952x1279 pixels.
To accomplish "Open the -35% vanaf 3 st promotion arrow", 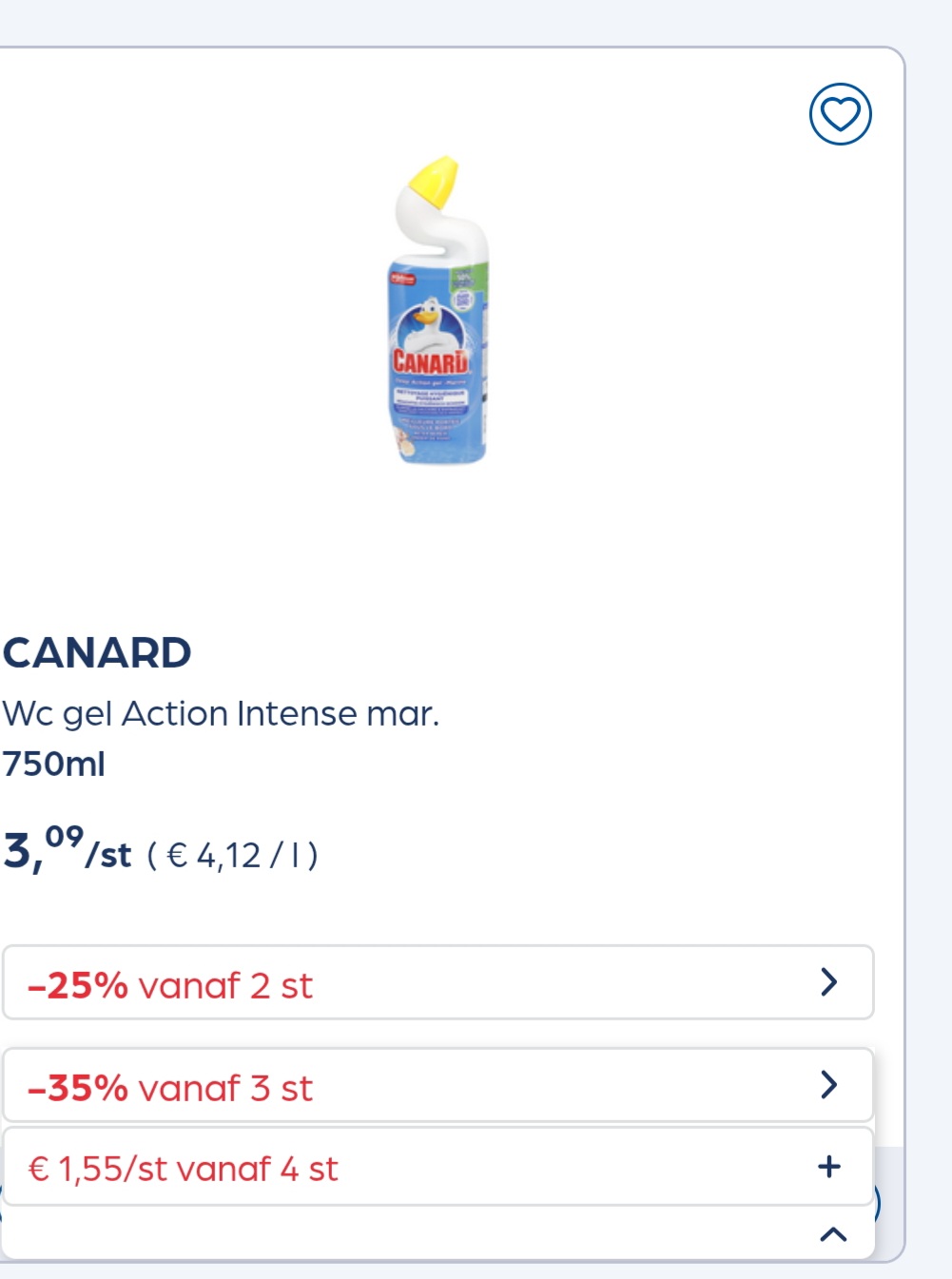I will tap(829, 1084).
